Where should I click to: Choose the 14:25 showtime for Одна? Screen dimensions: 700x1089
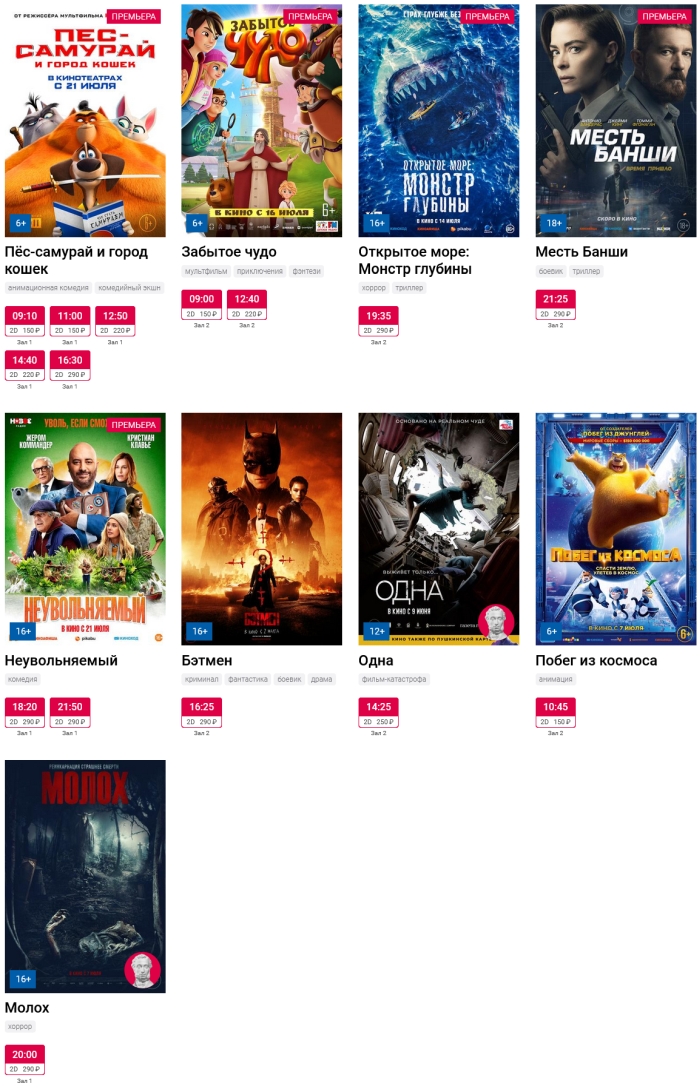pos(379,713)
